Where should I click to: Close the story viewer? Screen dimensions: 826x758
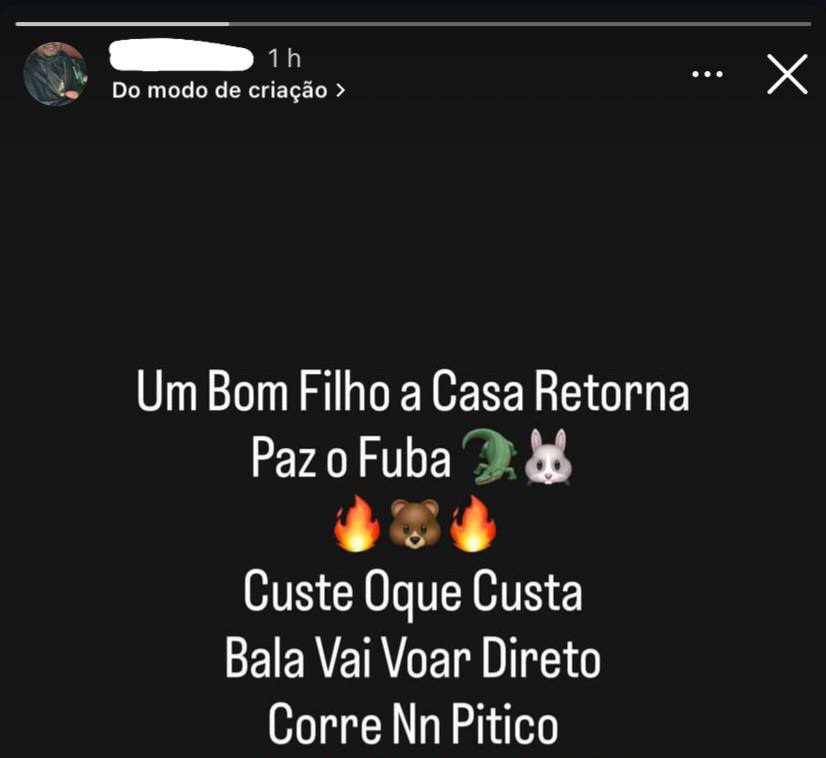click(787, 74)
